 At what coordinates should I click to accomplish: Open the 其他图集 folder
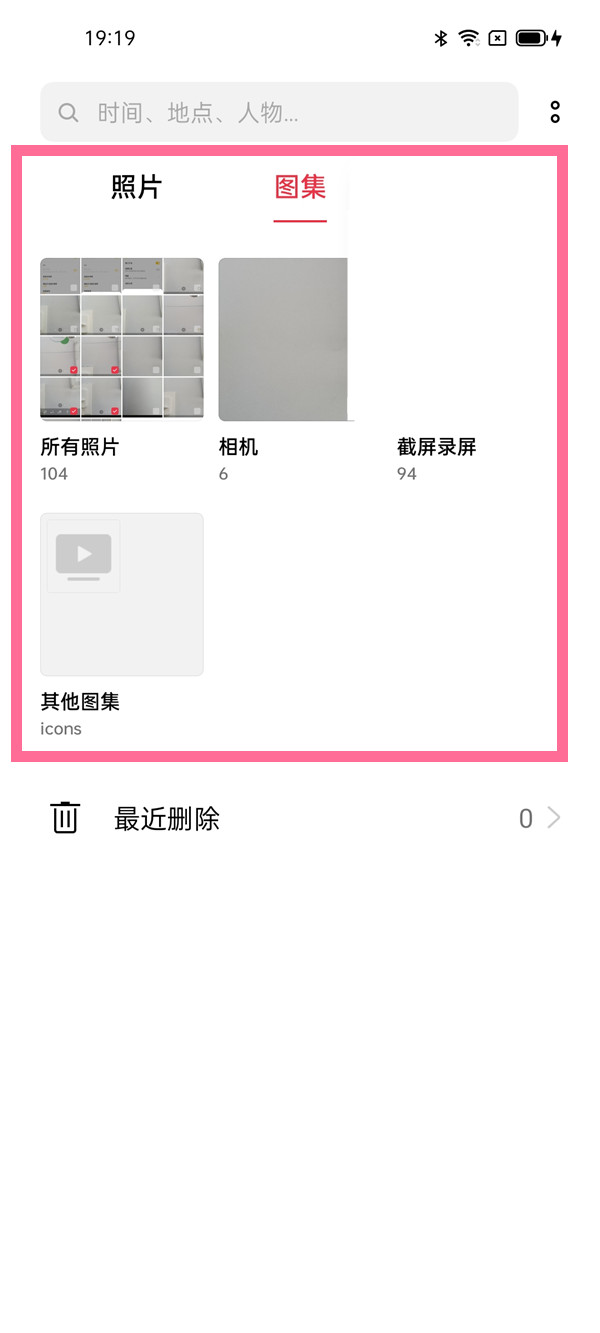121,595
